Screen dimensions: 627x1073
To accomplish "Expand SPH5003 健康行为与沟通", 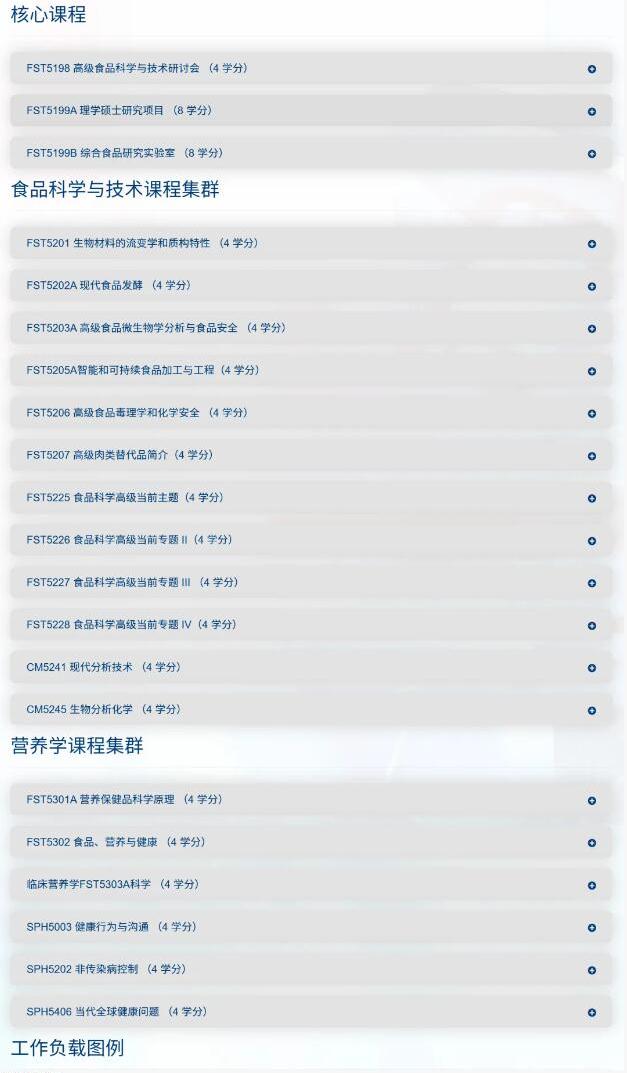I will 311,927.
